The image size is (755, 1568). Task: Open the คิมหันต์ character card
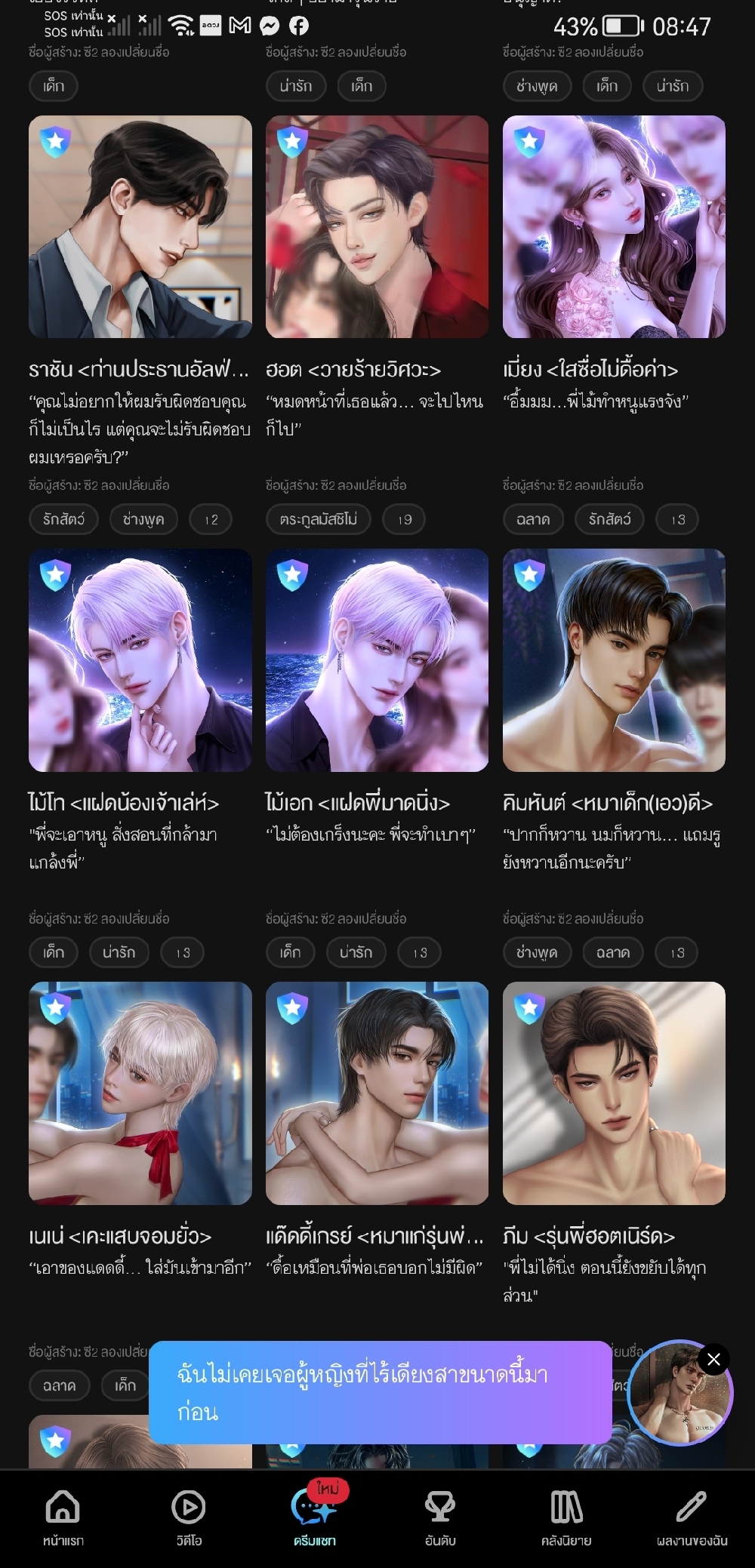614,659
